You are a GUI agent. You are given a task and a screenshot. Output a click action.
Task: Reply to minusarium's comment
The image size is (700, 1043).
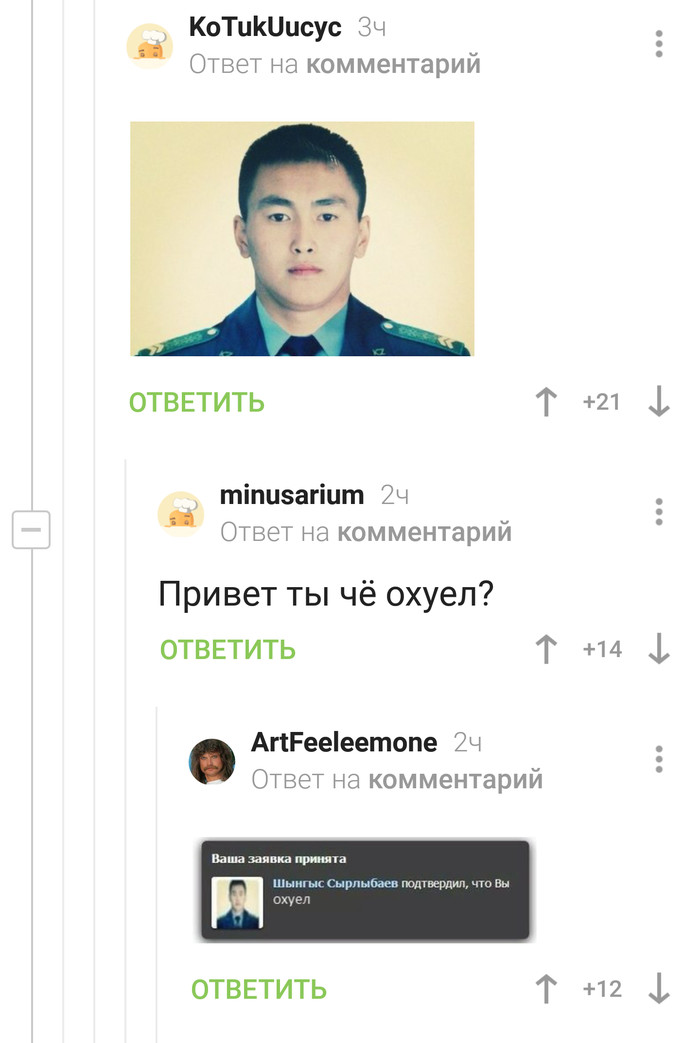pos(228,649)
